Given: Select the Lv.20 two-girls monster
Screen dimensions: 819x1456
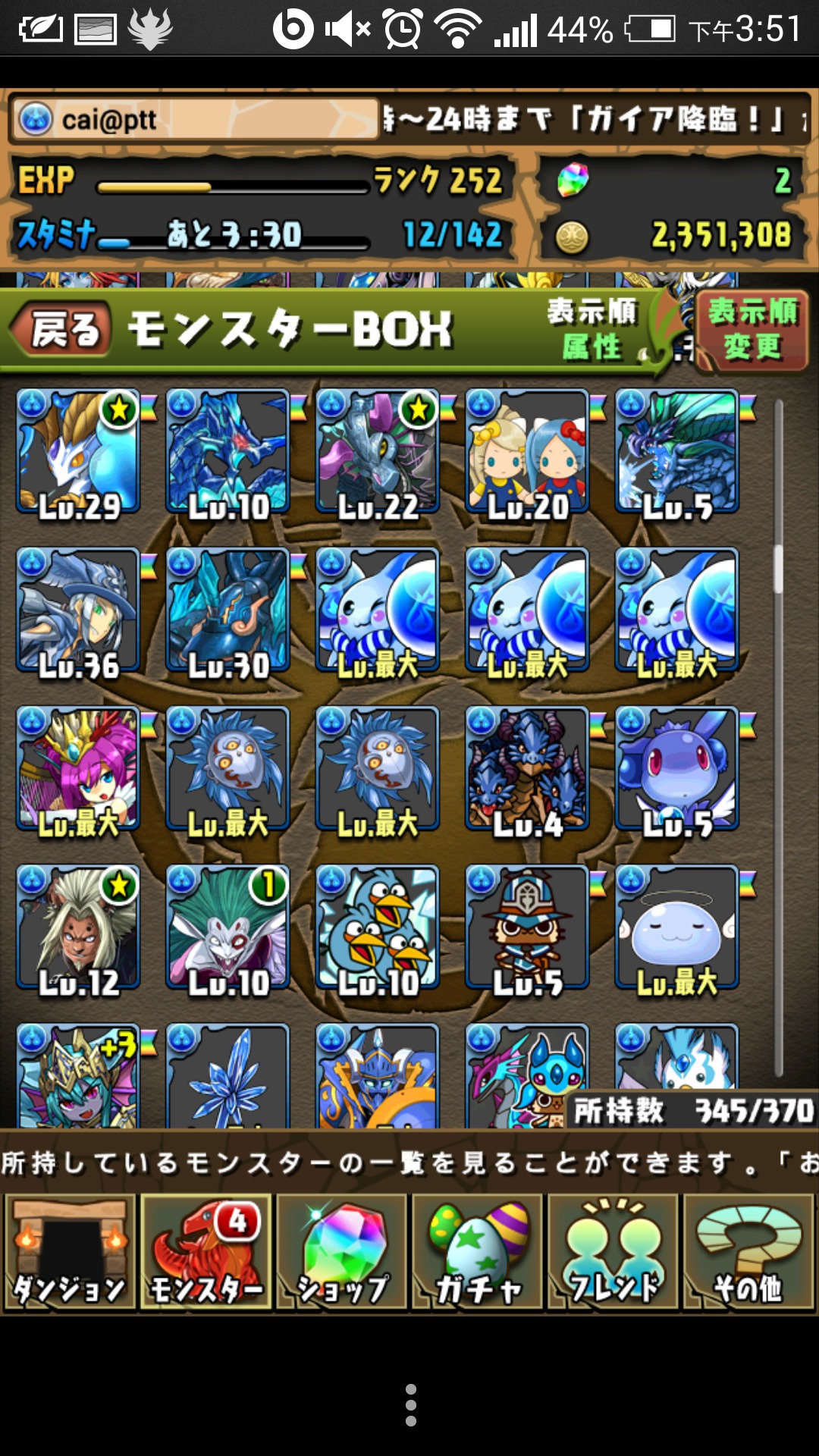Looking at the screenshot, I should click(x=527, y=452).
